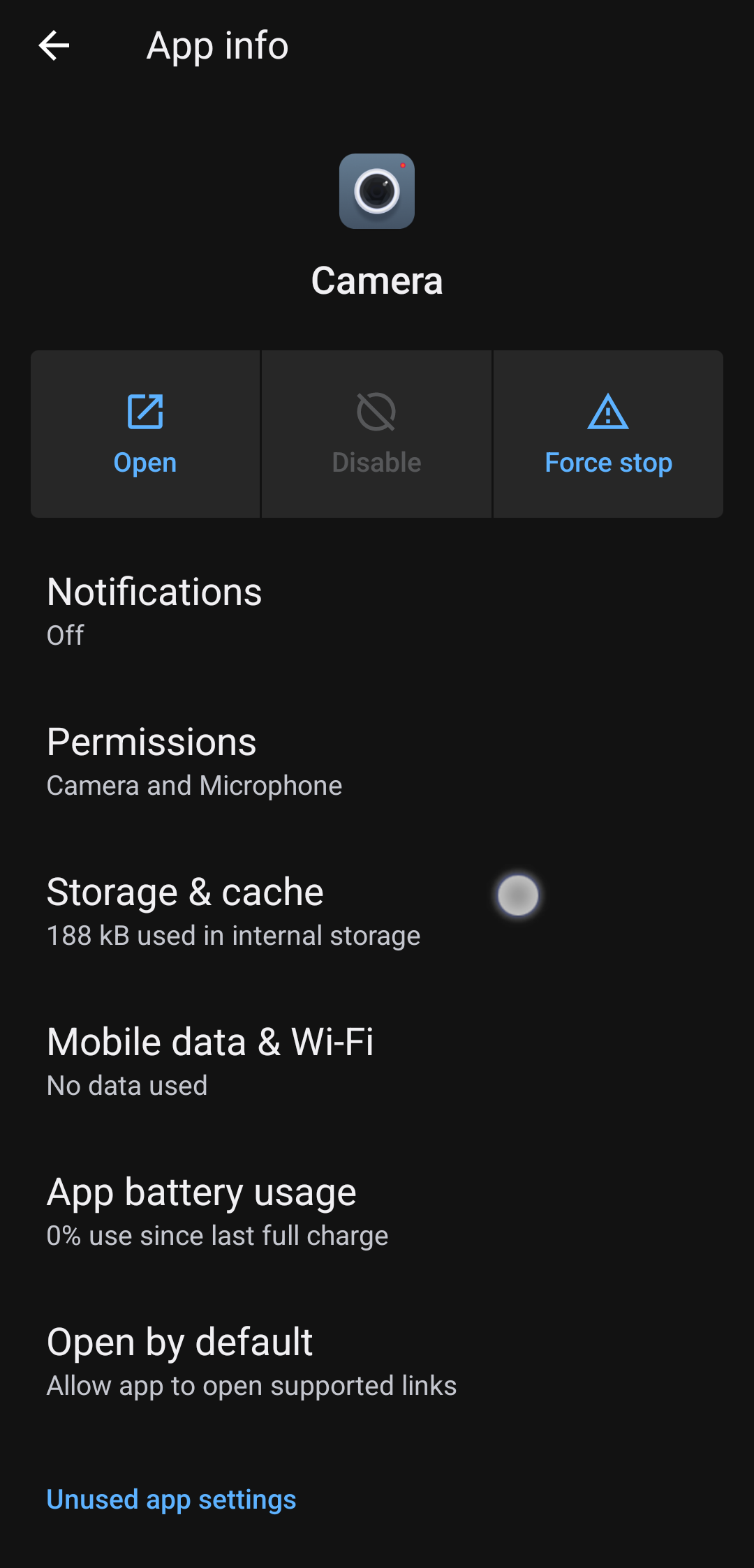This screenshot has height=1568, width=754.
Task: Open App battery usage
Action: pos(377,1211)
